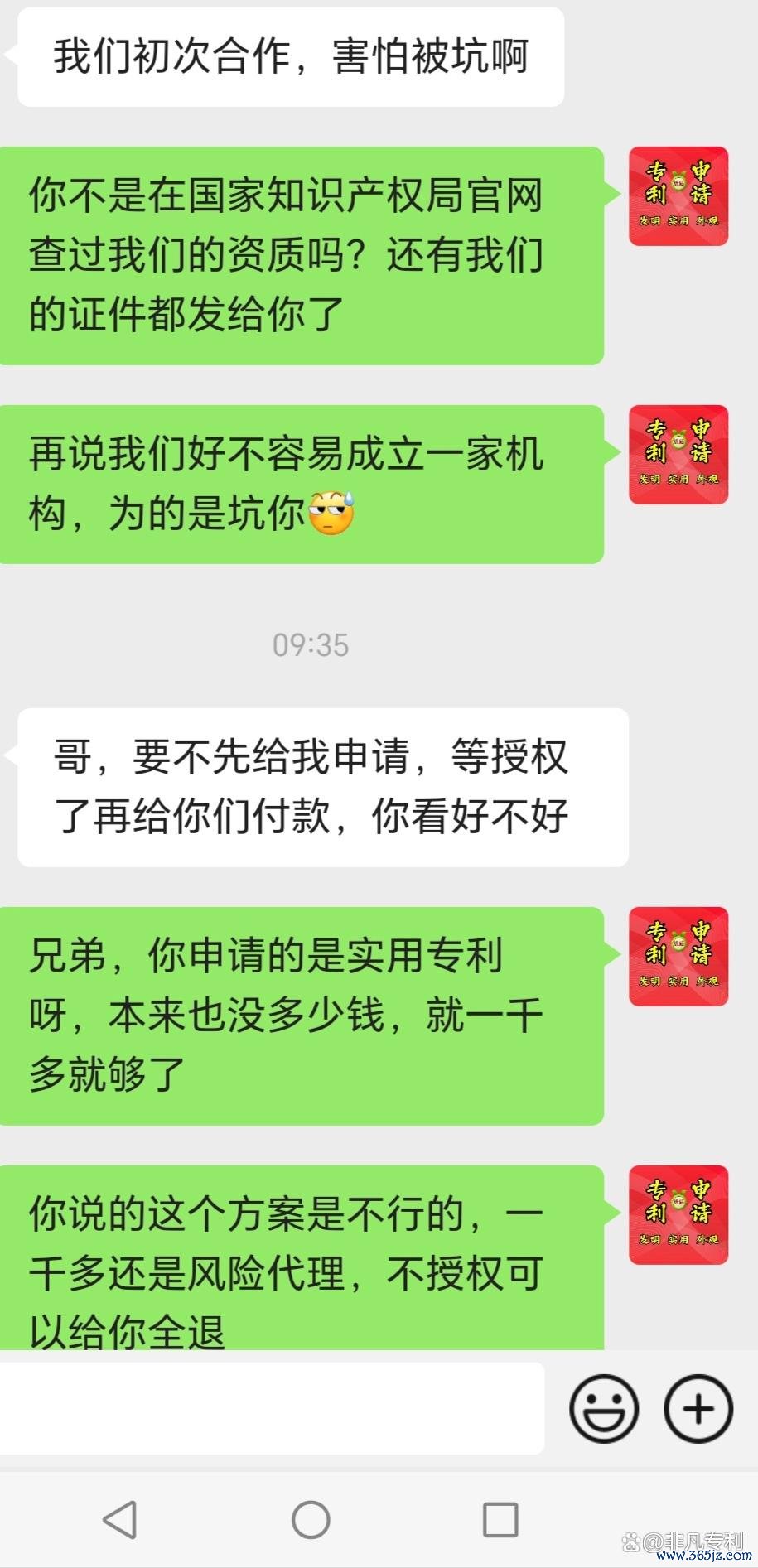Open sender's avatar beside 国家知识产权局 message
This screenshot has height=1568, width=758.
coord(678,196)
